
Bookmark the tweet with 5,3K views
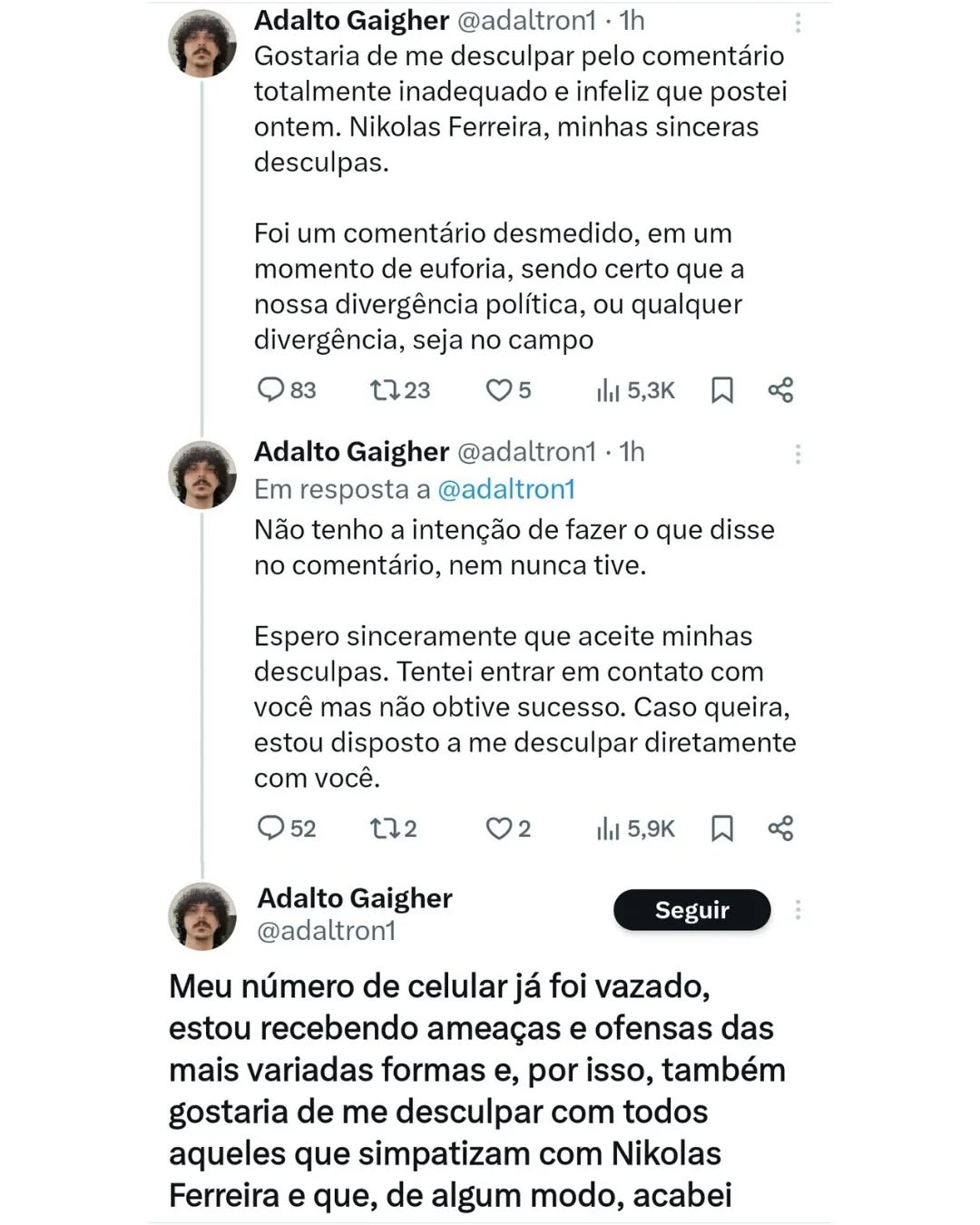[722, 390]
